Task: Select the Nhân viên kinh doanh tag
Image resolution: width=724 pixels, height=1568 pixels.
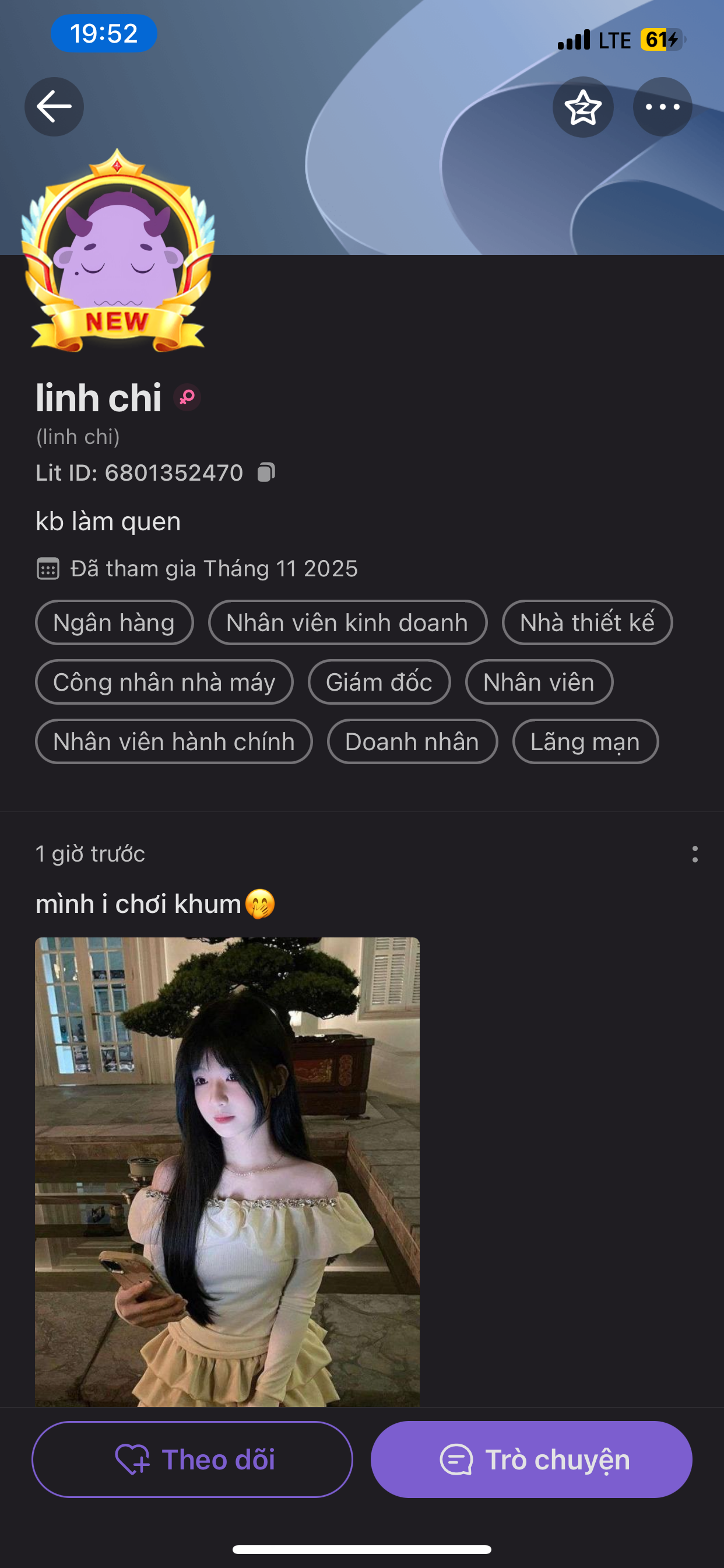Action: [x=347, y=622]
